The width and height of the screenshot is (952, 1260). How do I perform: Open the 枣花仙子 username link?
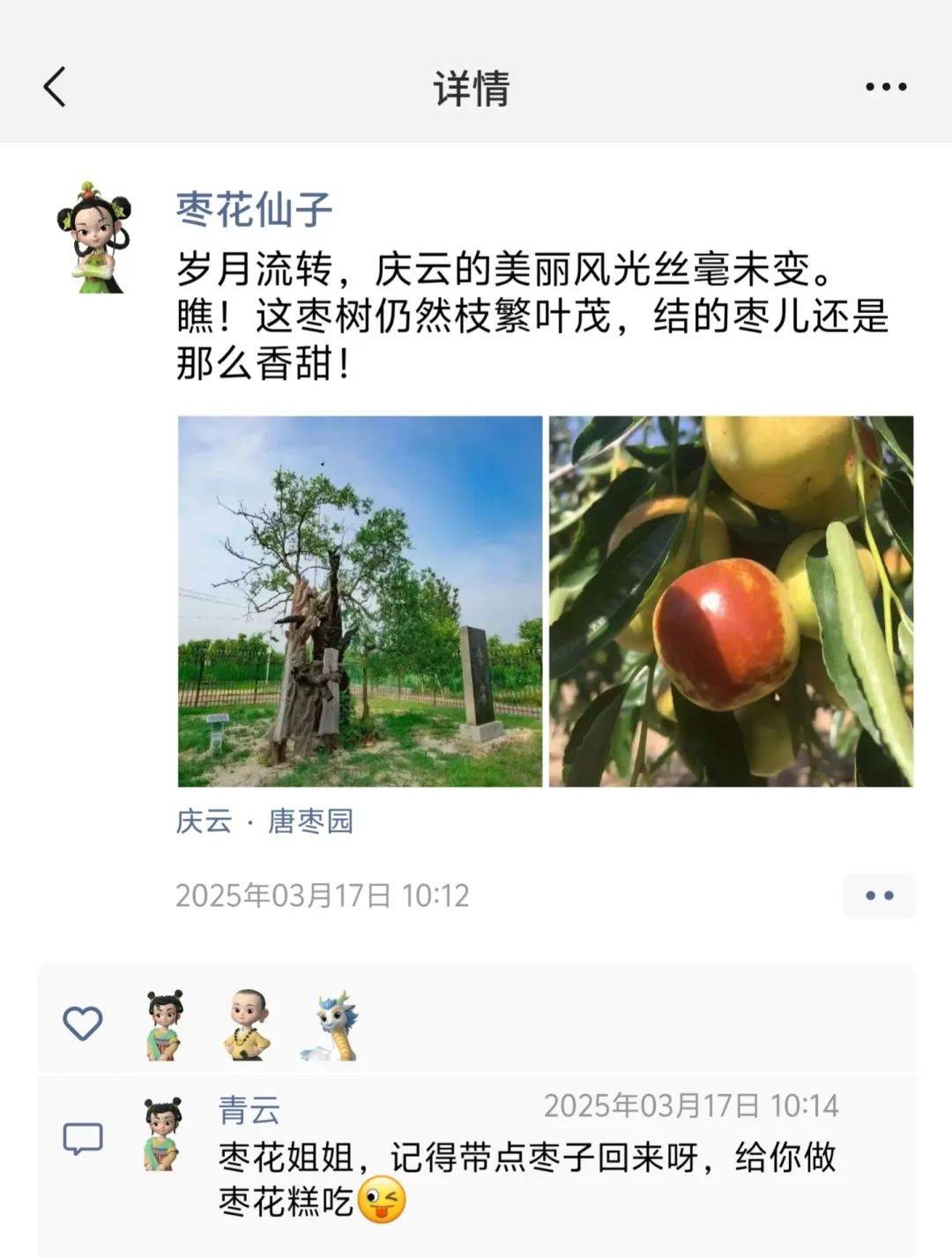pos(254,211)
